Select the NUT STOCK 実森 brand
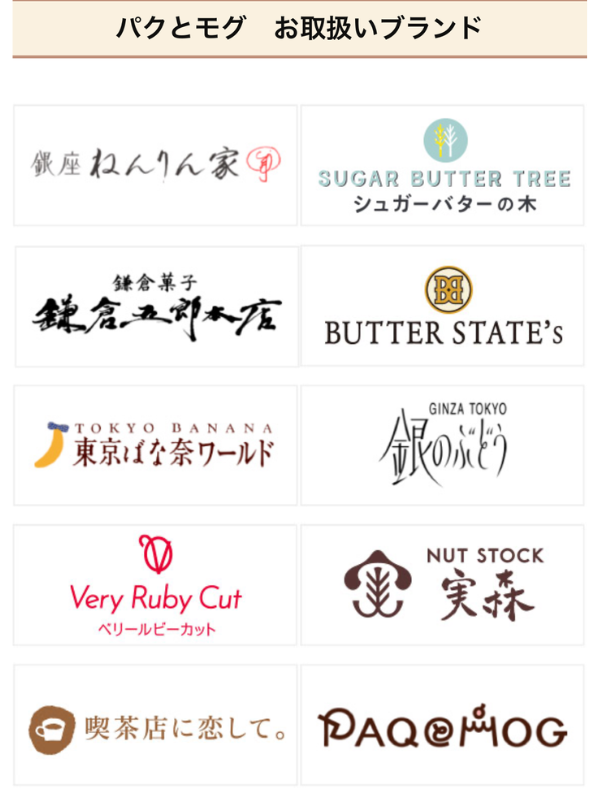Screen dimensions: 600x795 pyautogui.click(x=442, y=585)
